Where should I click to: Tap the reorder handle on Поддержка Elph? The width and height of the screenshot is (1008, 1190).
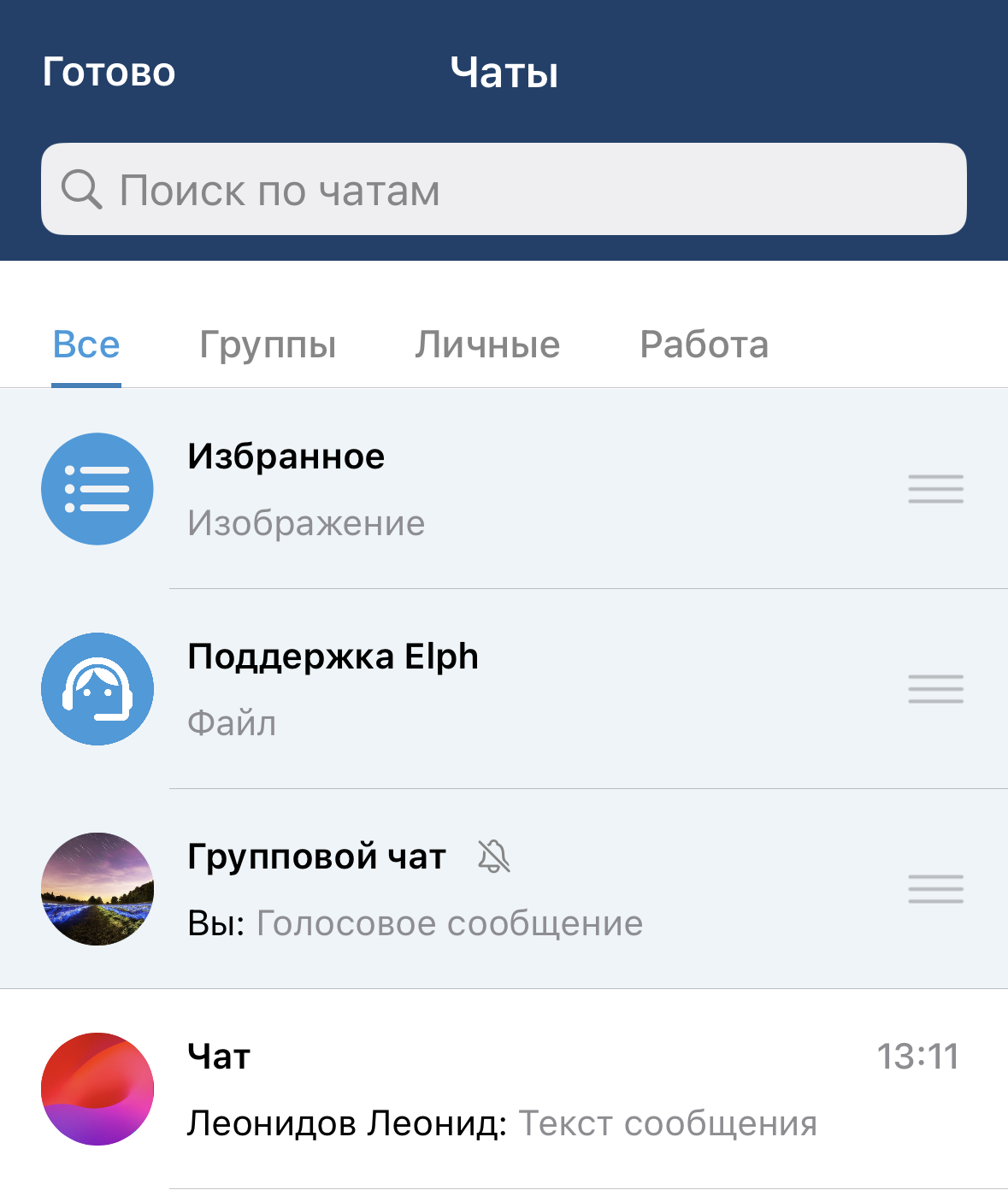(x=935, y=689)
